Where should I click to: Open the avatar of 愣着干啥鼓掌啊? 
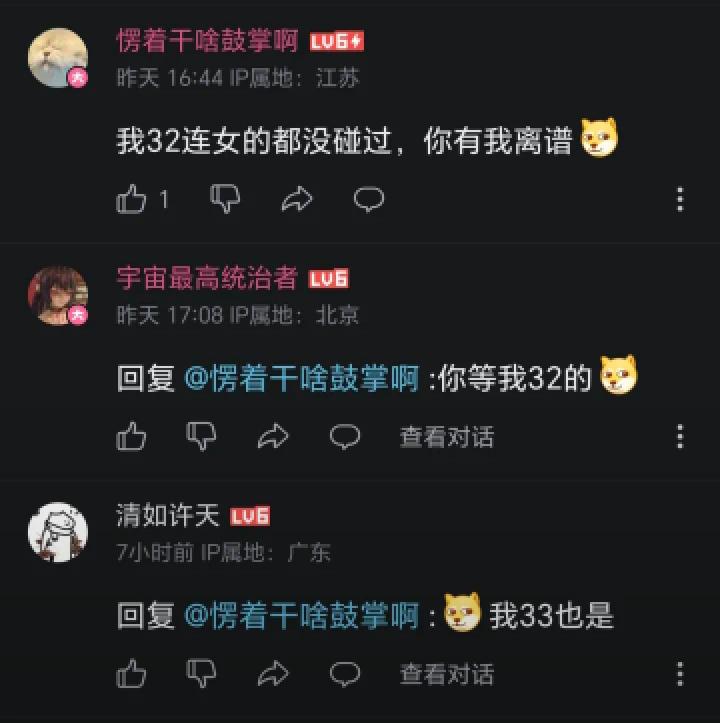pos(57,59)
